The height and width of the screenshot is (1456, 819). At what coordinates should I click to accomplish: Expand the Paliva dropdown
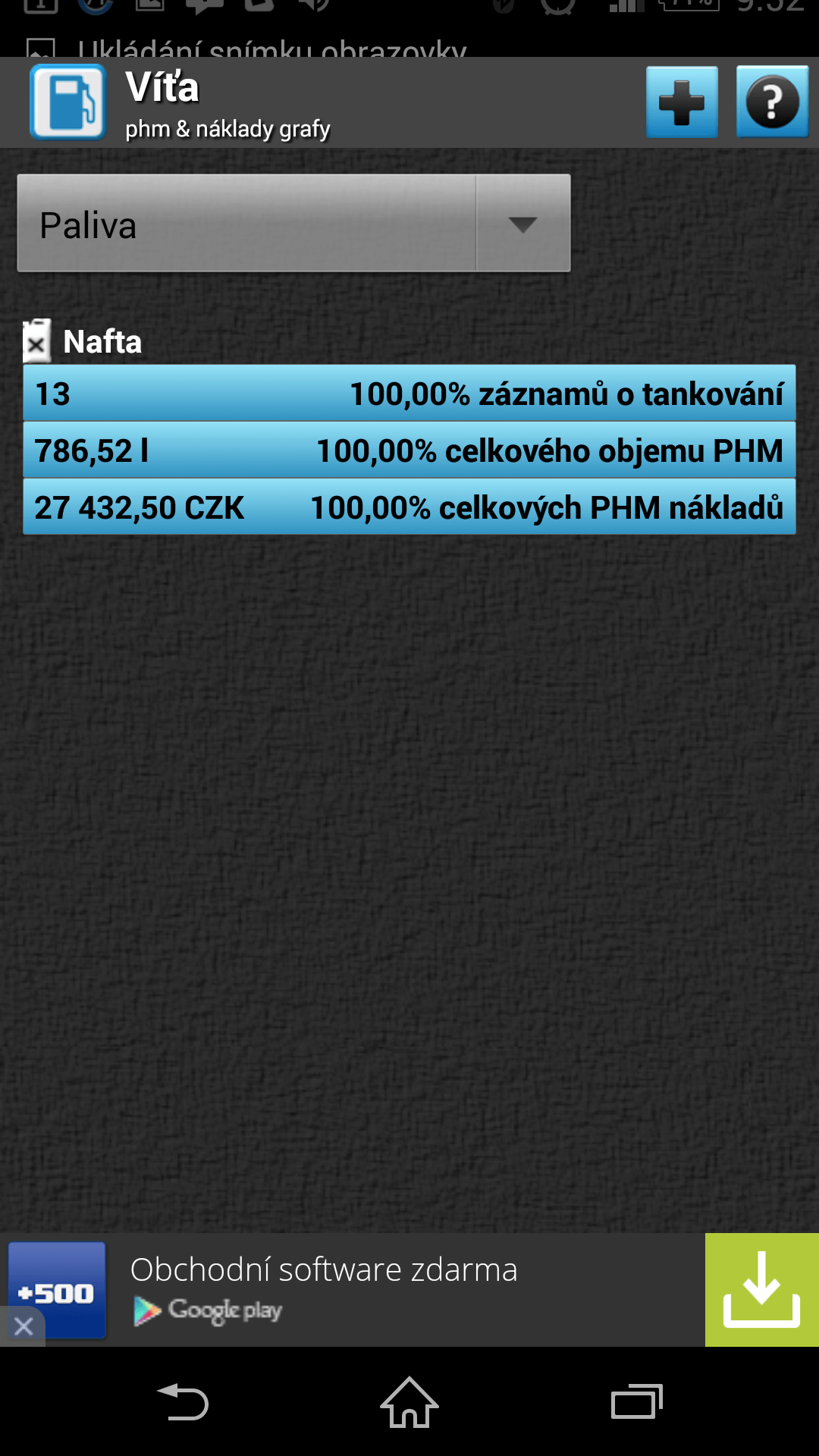[293, 223]
